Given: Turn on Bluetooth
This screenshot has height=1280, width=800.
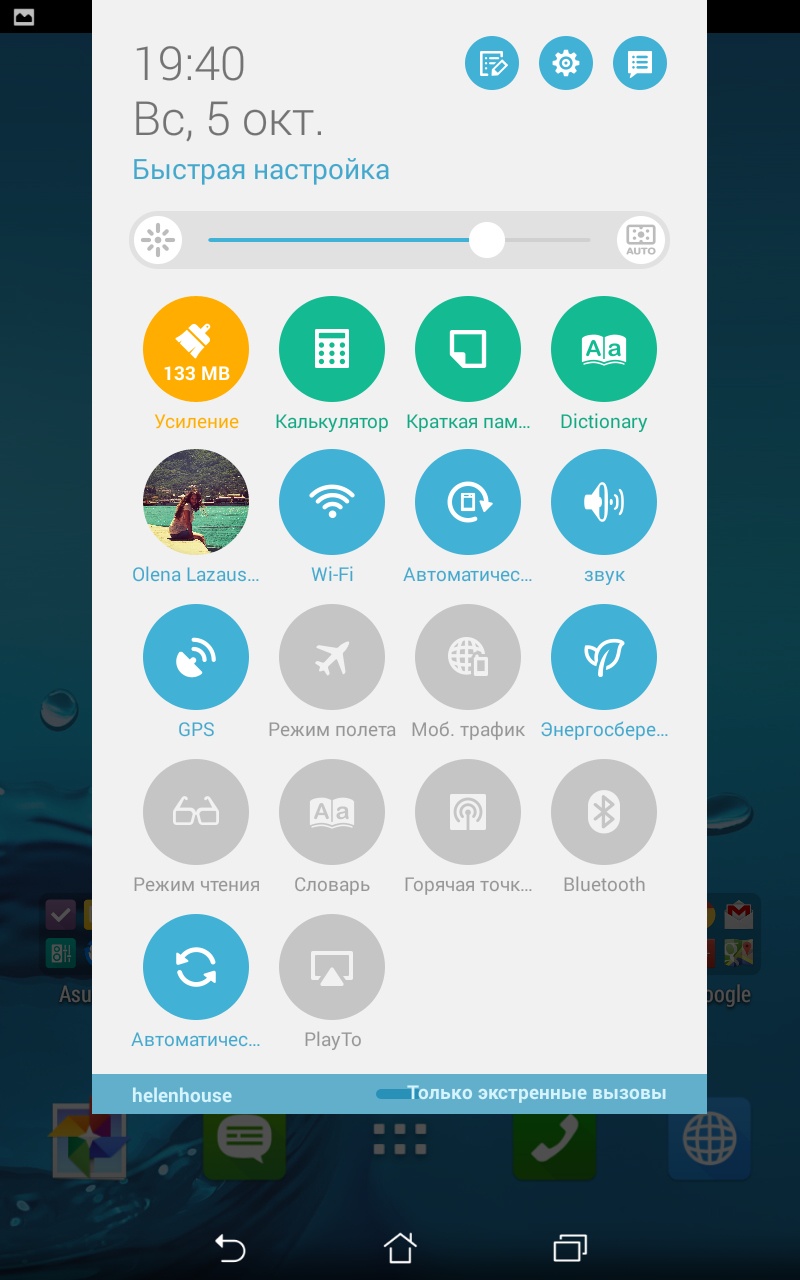Looking at the screenshot, I should click(604, 812).
